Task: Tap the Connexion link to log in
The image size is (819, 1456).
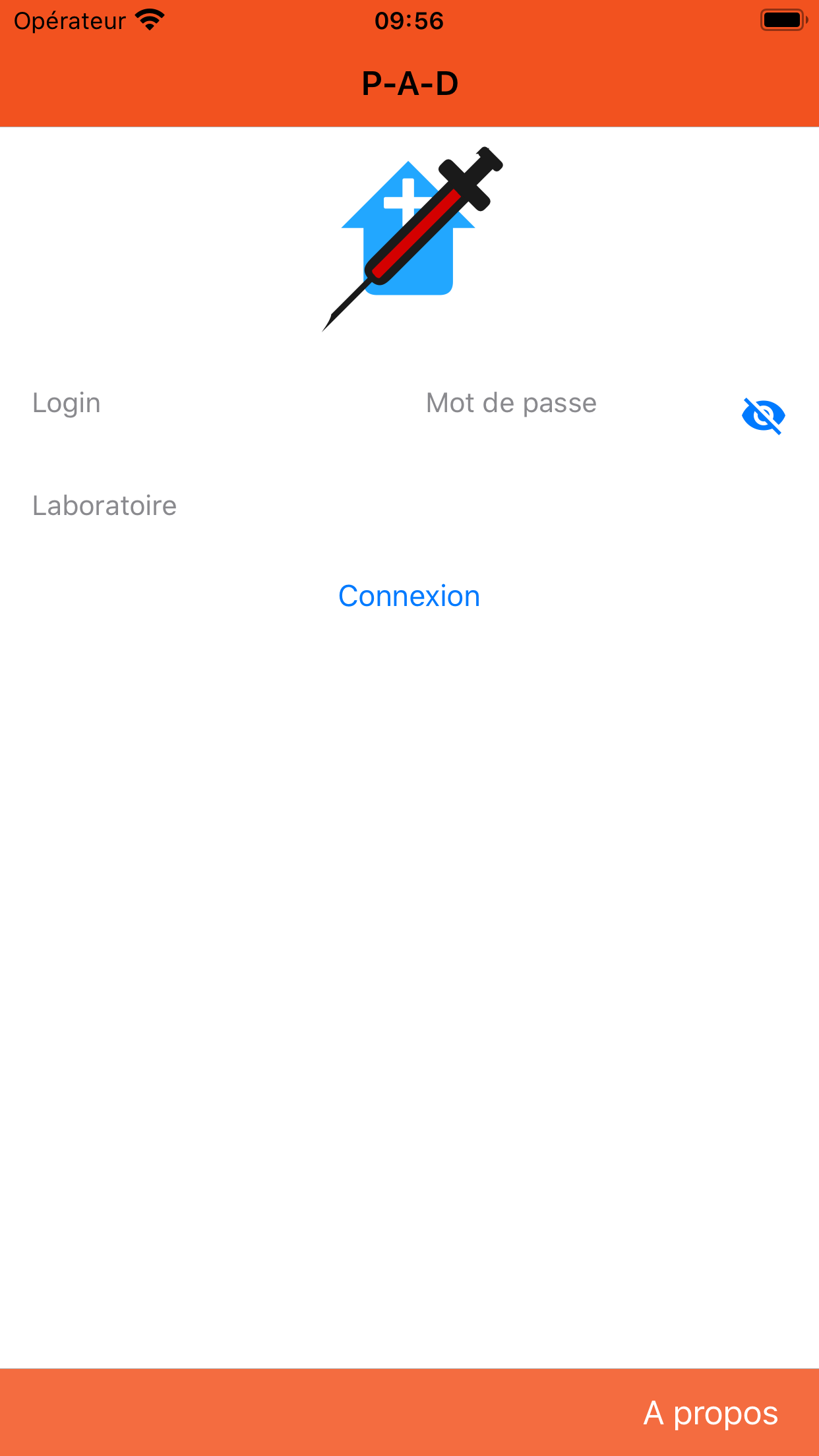Action: point(409,595)
